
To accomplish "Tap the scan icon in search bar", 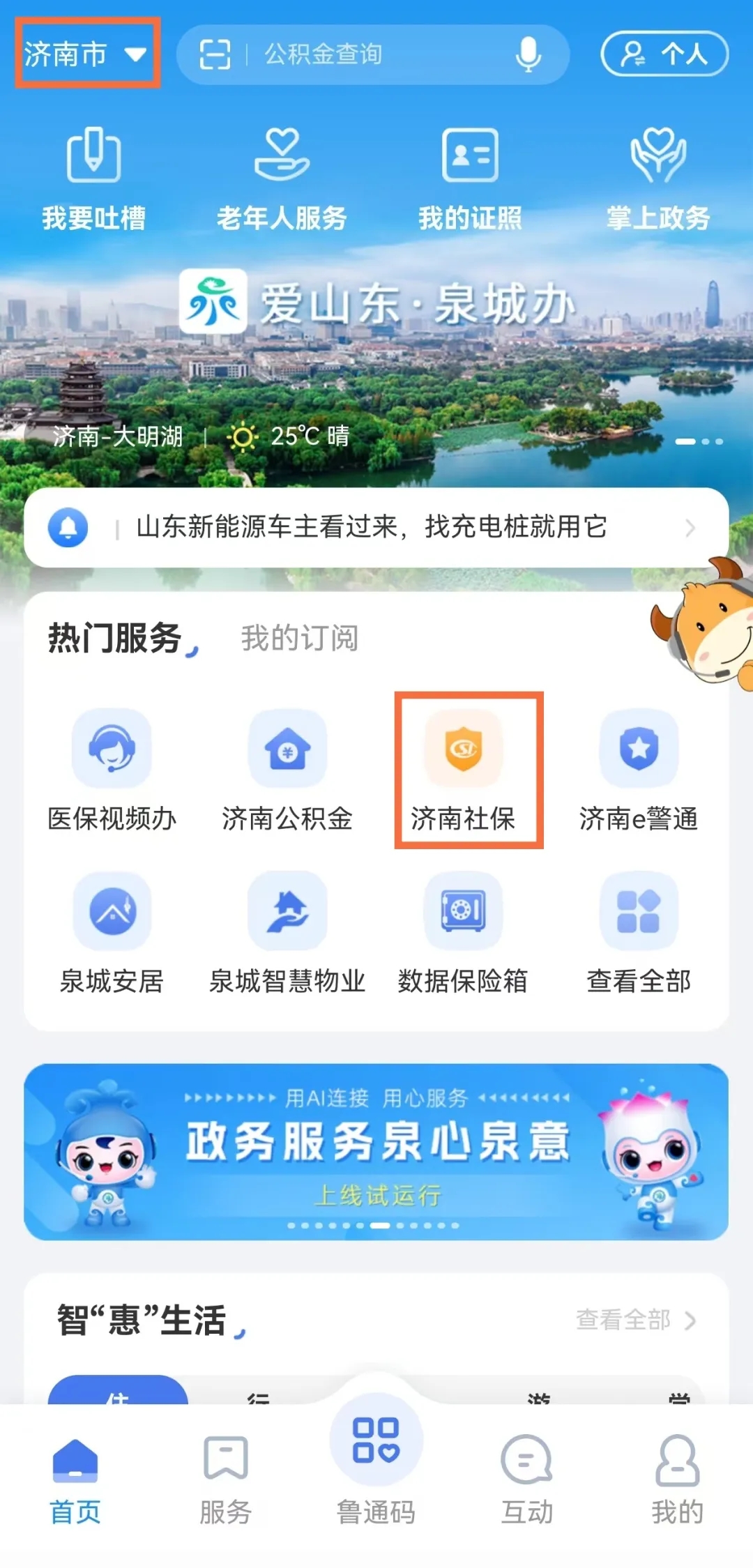I will click(215, 54).
